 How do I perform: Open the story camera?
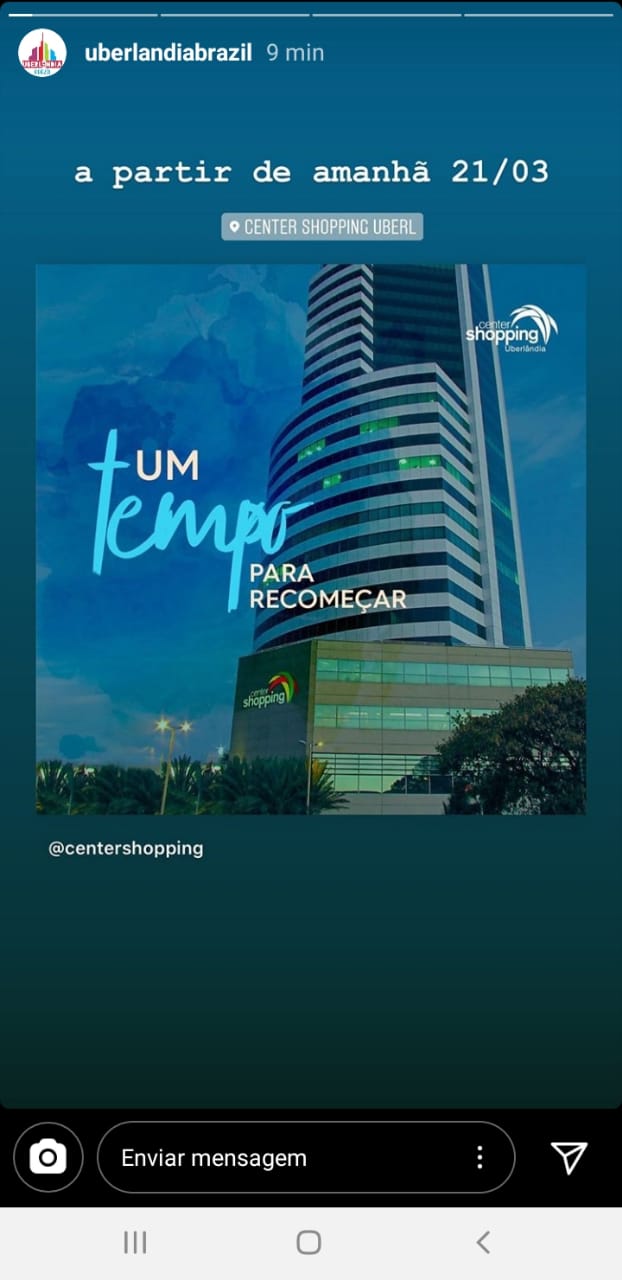point(48,1157)
